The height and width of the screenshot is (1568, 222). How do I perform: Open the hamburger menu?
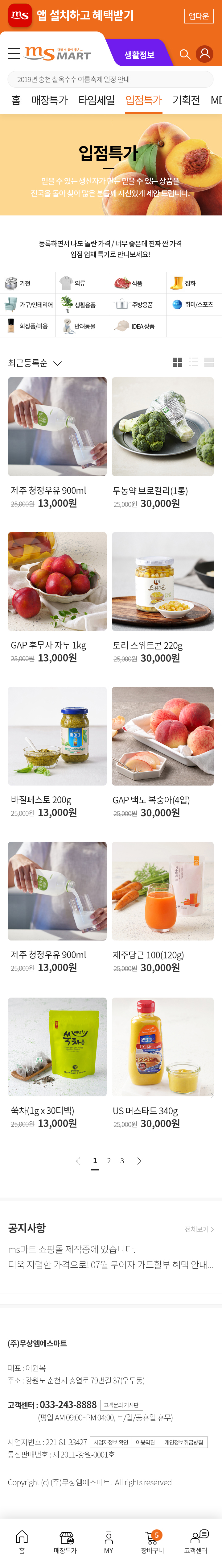pyautogui.click(x=14, y=54)
